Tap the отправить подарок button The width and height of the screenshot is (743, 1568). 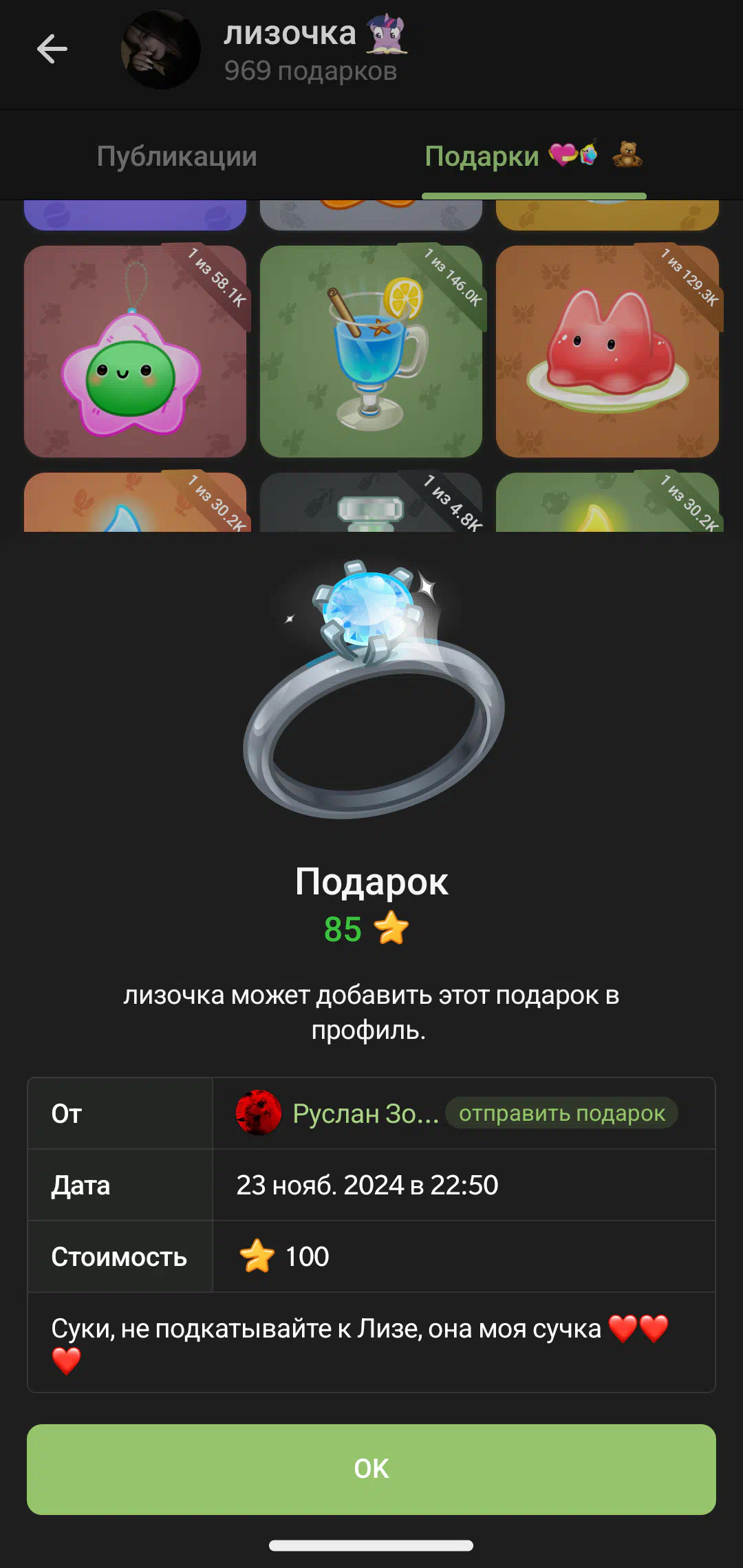click(562, 1113)
